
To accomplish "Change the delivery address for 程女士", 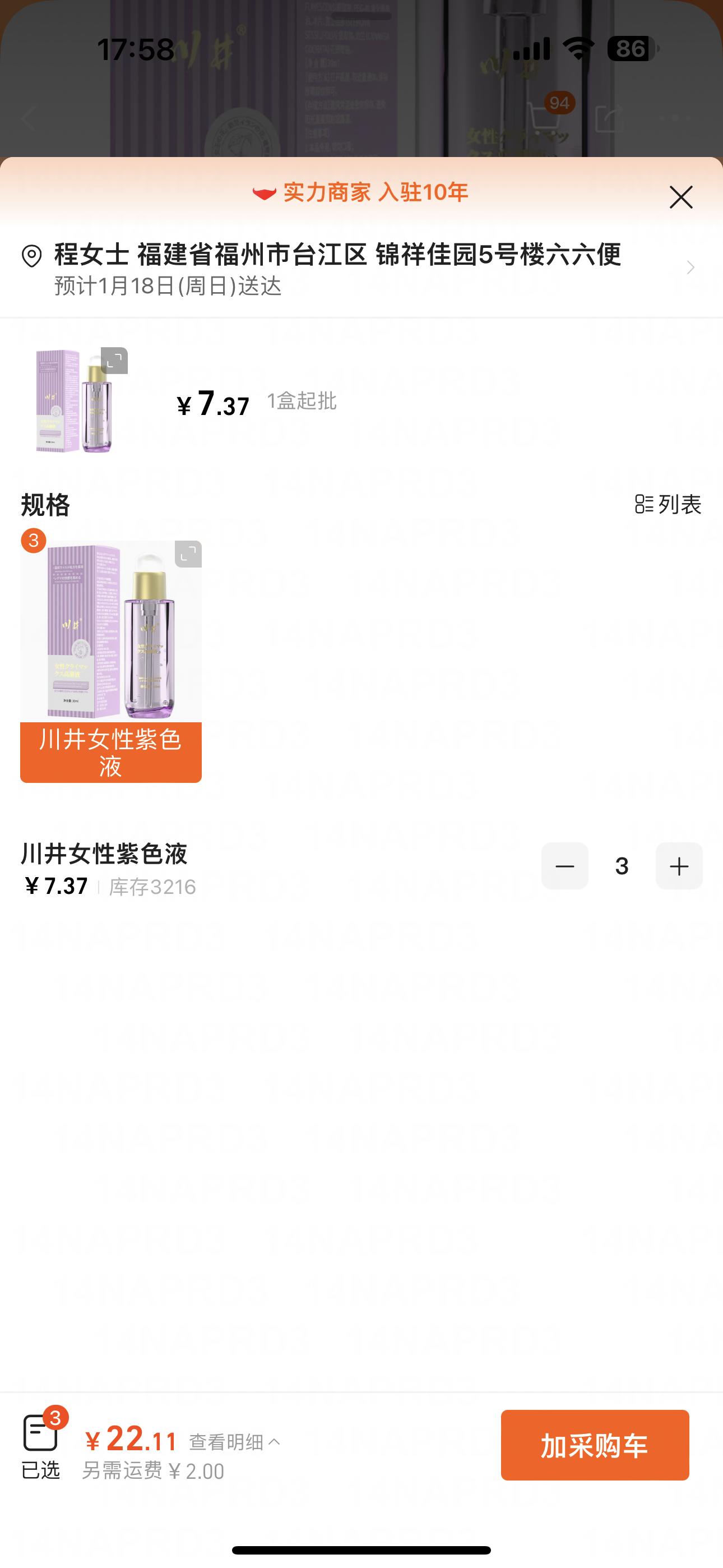I will [x=359, y=268].
